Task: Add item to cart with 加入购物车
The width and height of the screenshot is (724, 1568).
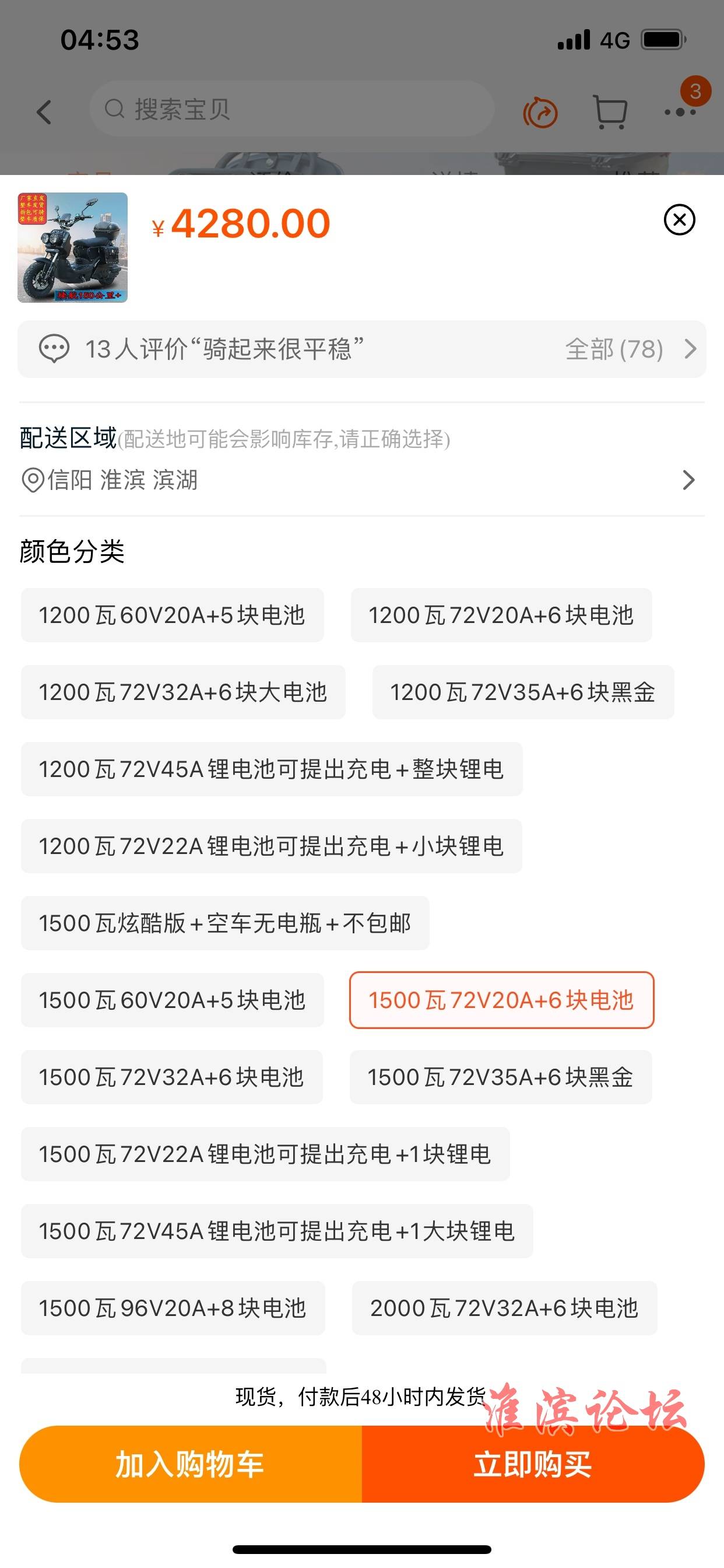Action: point(191,1464)
